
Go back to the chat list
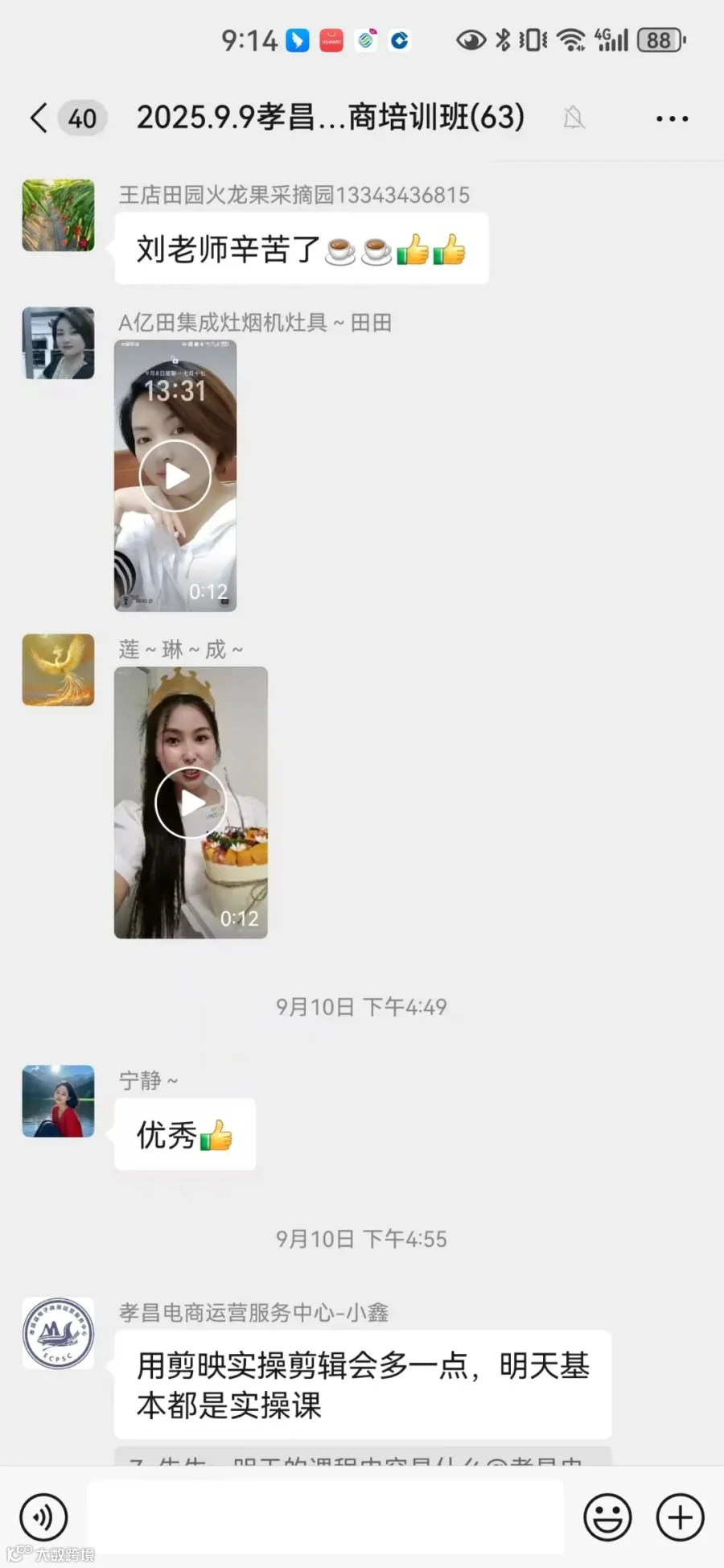[39, 118]
